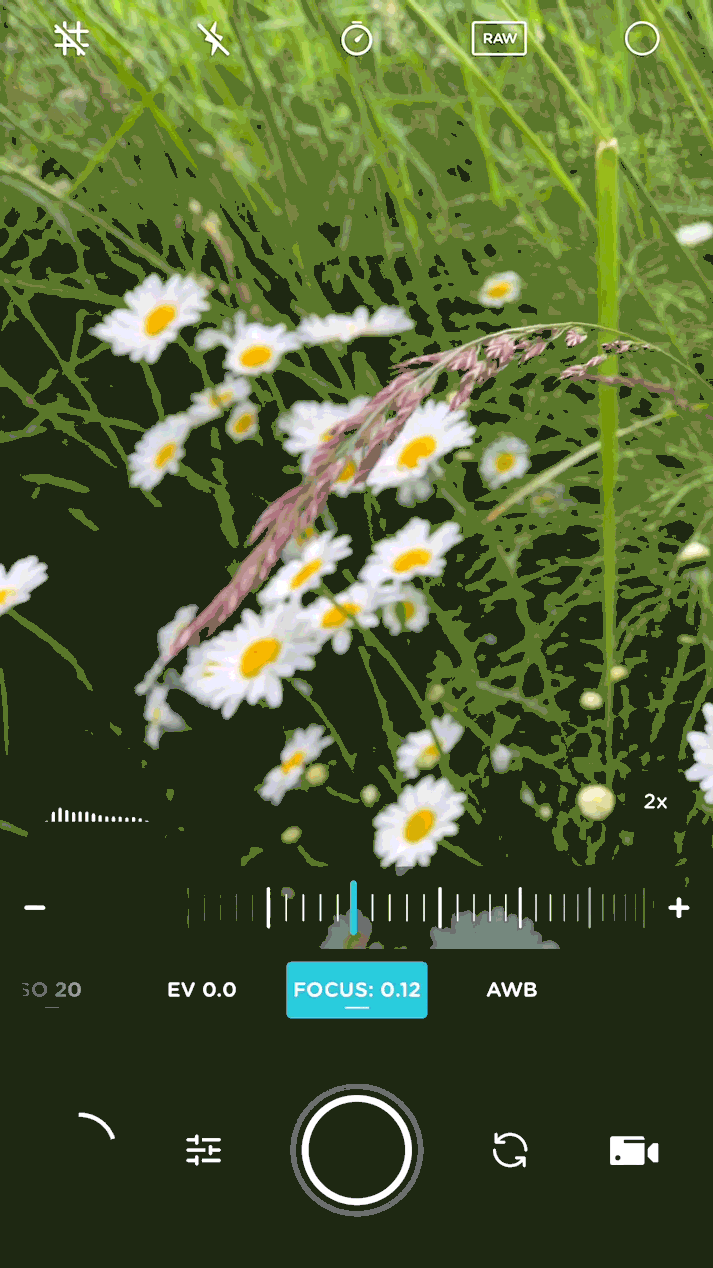This screenshot has height=1268, width=713.
Task: Open the self-timer option
Action: click(356, 40)
